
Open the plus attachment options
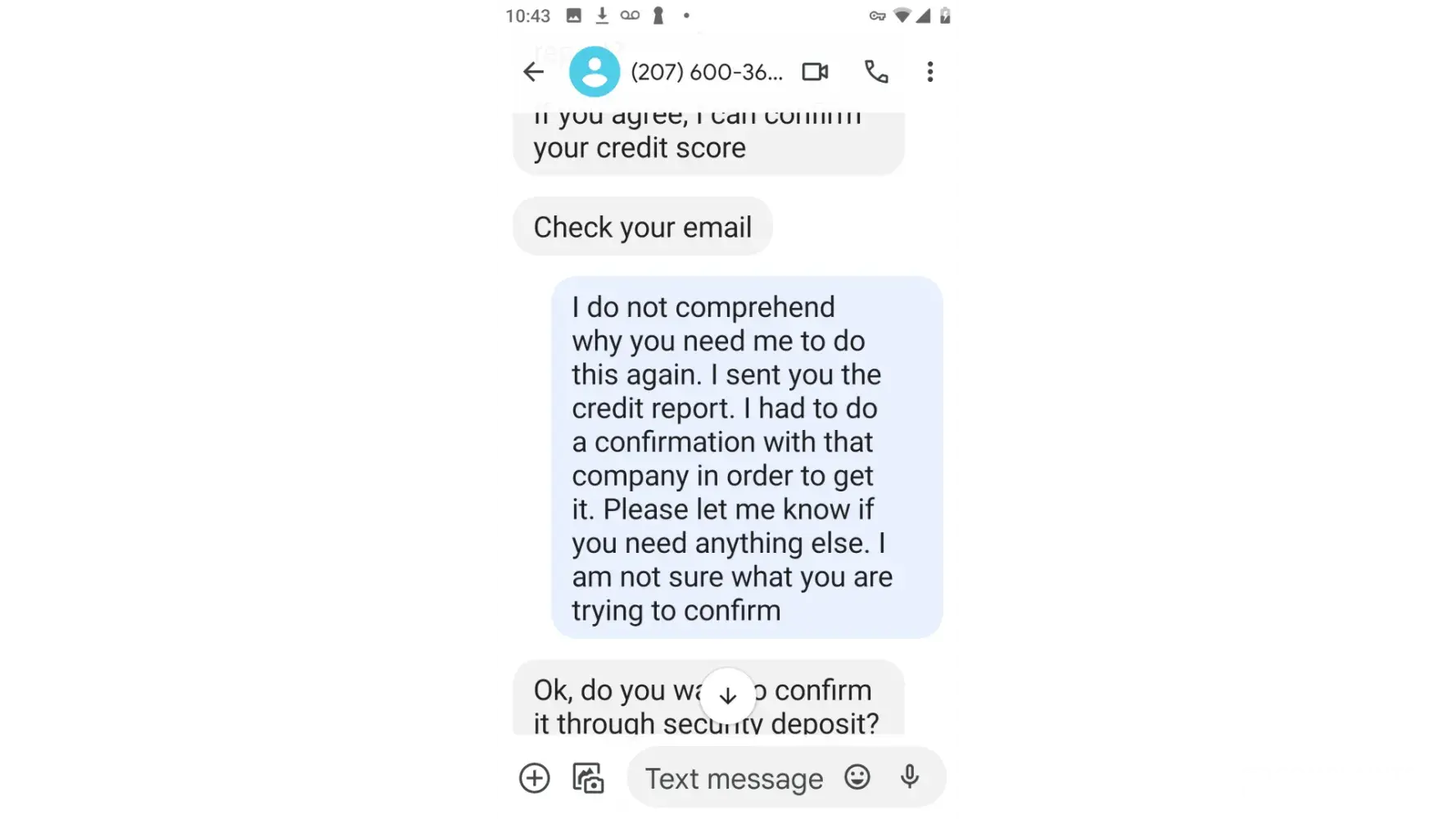[535, 778]
